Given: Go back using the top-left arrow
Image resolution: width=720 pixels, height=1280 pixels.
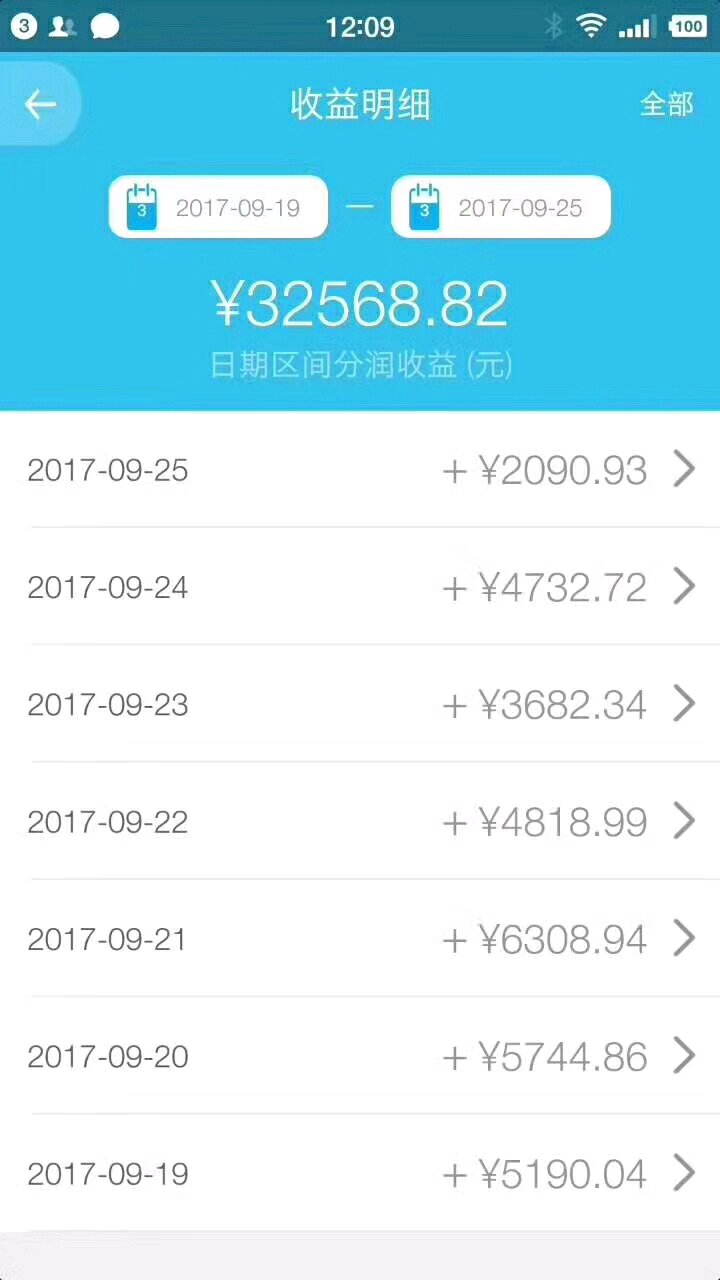Looking at the screenshot, I should click(40, 104).
